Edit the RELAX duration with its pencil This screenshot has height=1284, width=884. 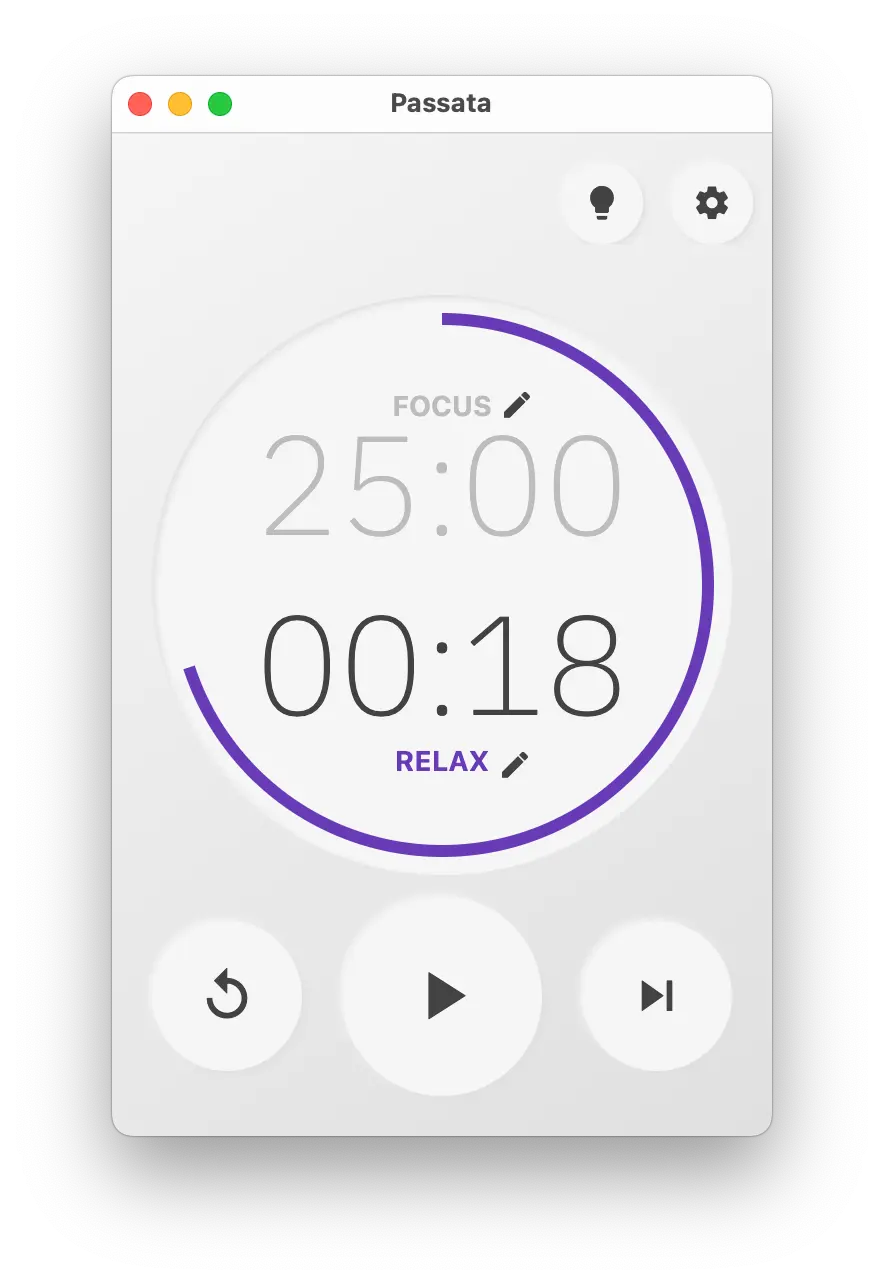click(x=515, y=764)
